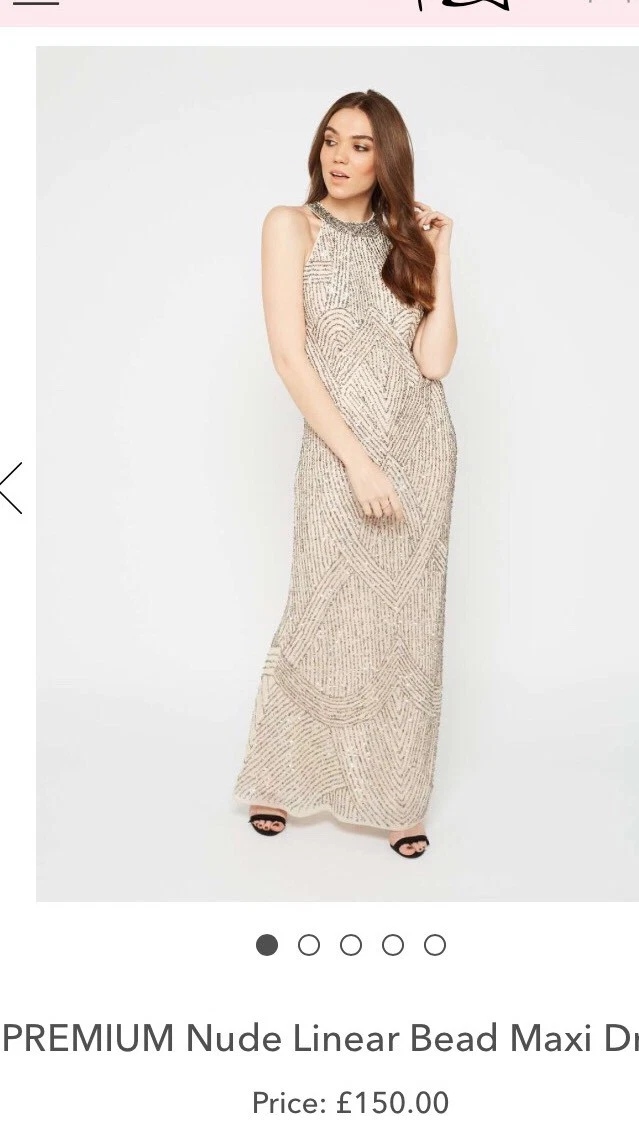The width and height of the screenshot is (639, 1140).
Task: Jump to the fourth image dot
Action: pos(393,945)
